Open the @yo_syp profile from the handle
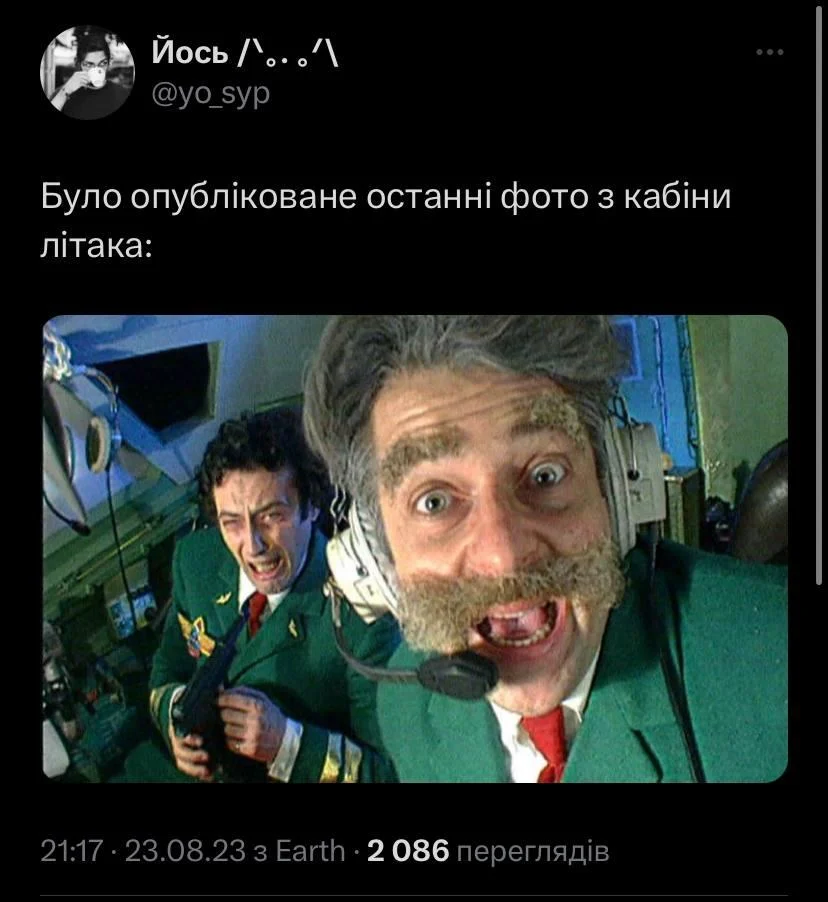The image size is (828, 902). 210,94
